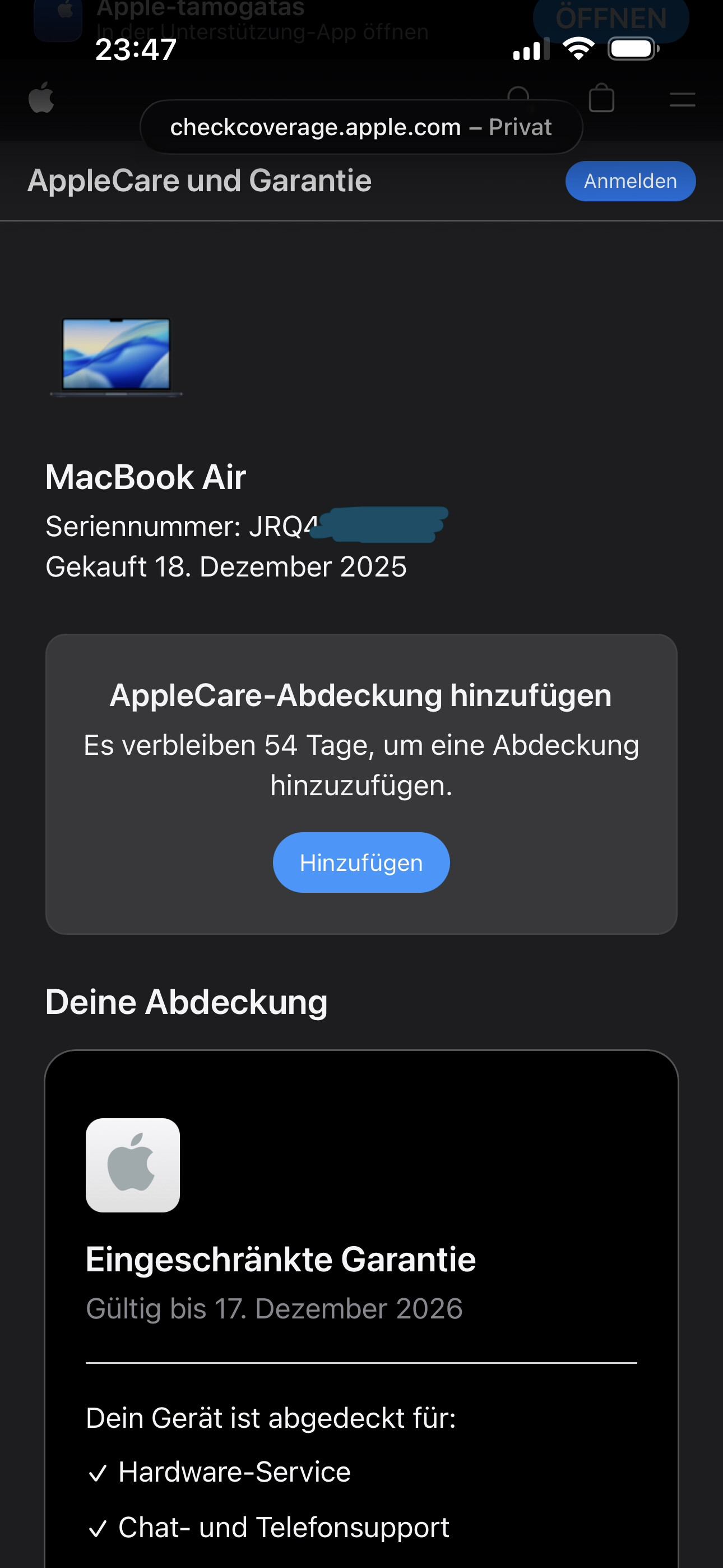The height and width of the screenshot is (1568, 723).
Task: Open the shopping bag icon
Action: coord(601,98)
